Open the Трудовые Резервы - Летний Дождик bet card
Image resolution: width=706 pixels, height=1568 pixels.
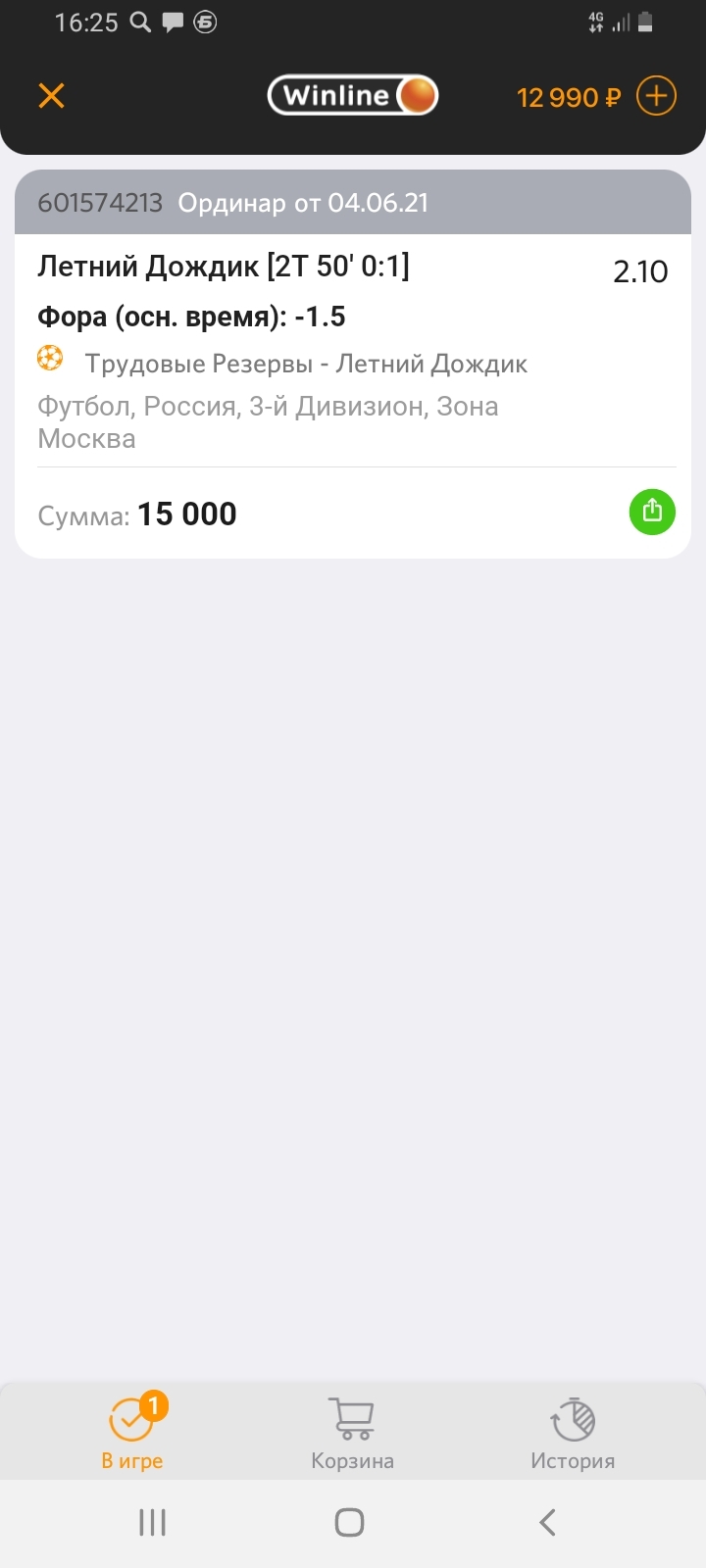coord(353,364)
